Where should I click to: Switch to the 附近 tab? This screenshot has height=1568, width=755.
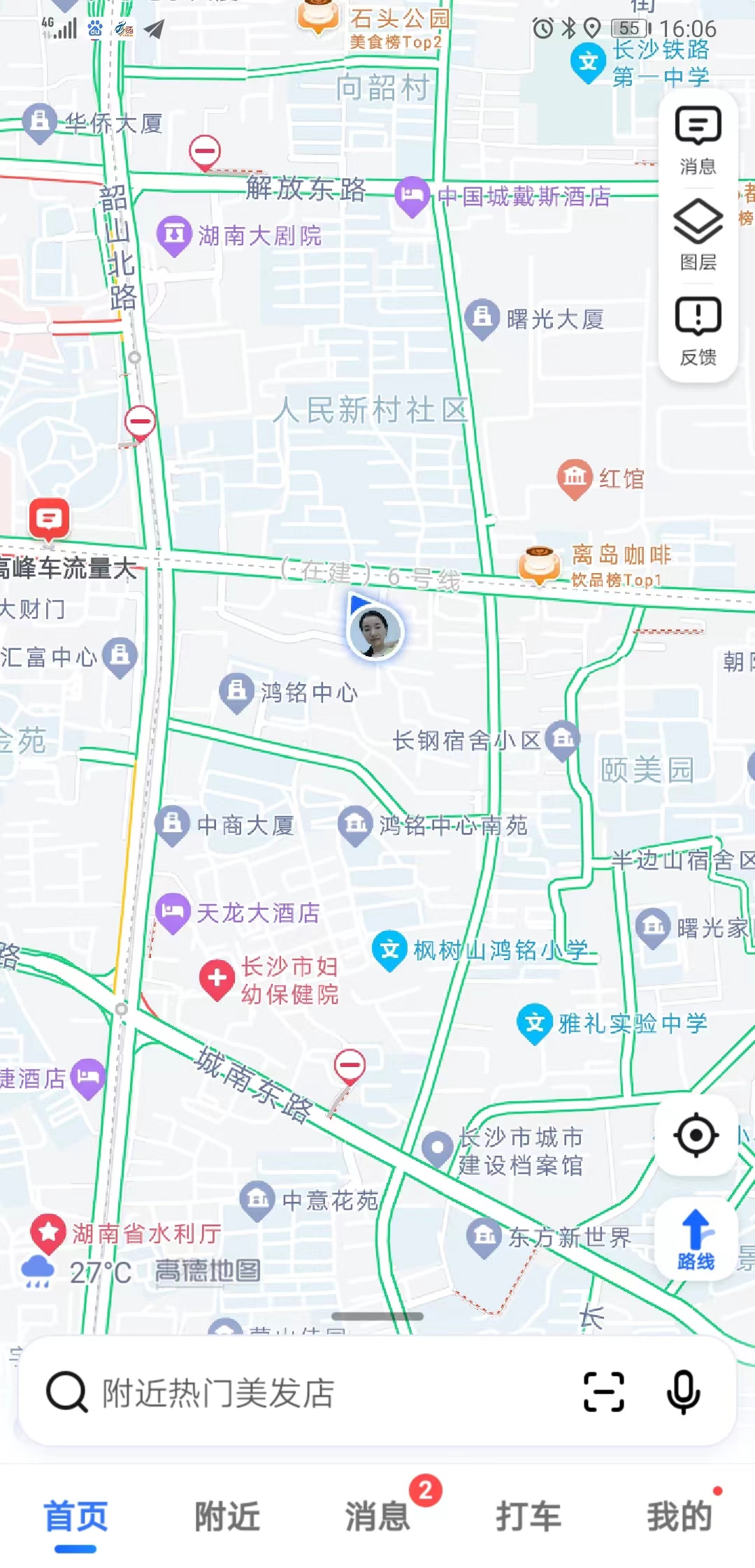(226, 1517)
